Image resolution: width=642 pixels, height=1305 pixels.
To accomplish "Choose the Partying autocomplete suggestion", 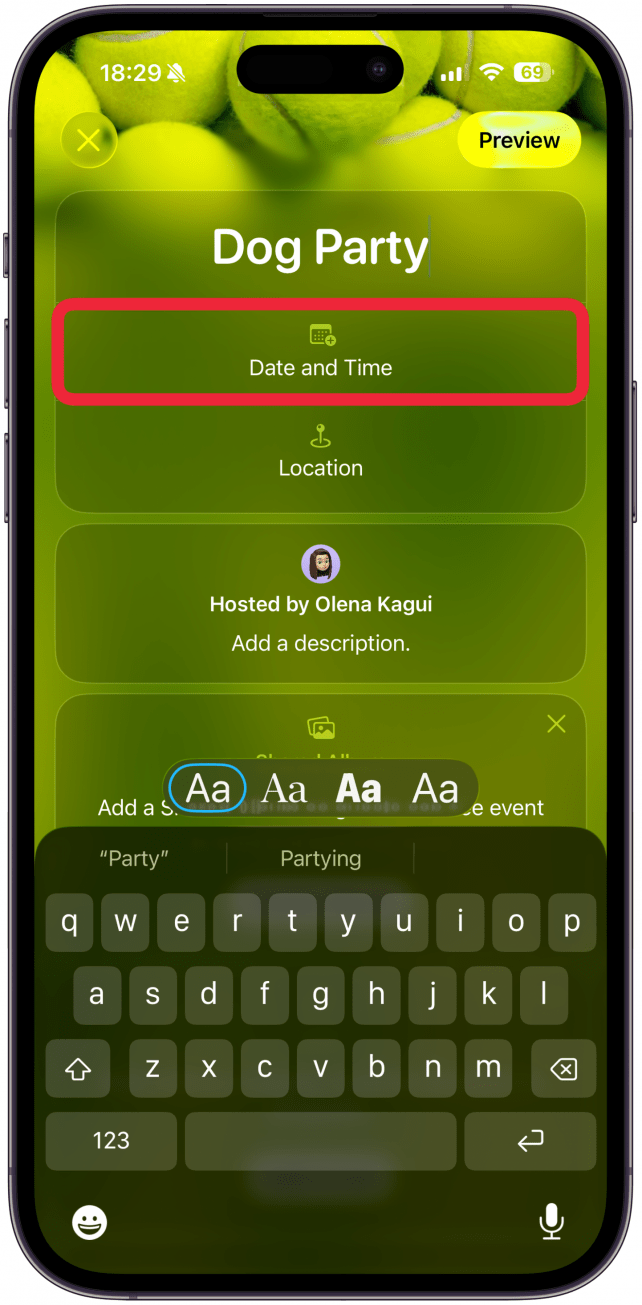I will click(320, 858).
